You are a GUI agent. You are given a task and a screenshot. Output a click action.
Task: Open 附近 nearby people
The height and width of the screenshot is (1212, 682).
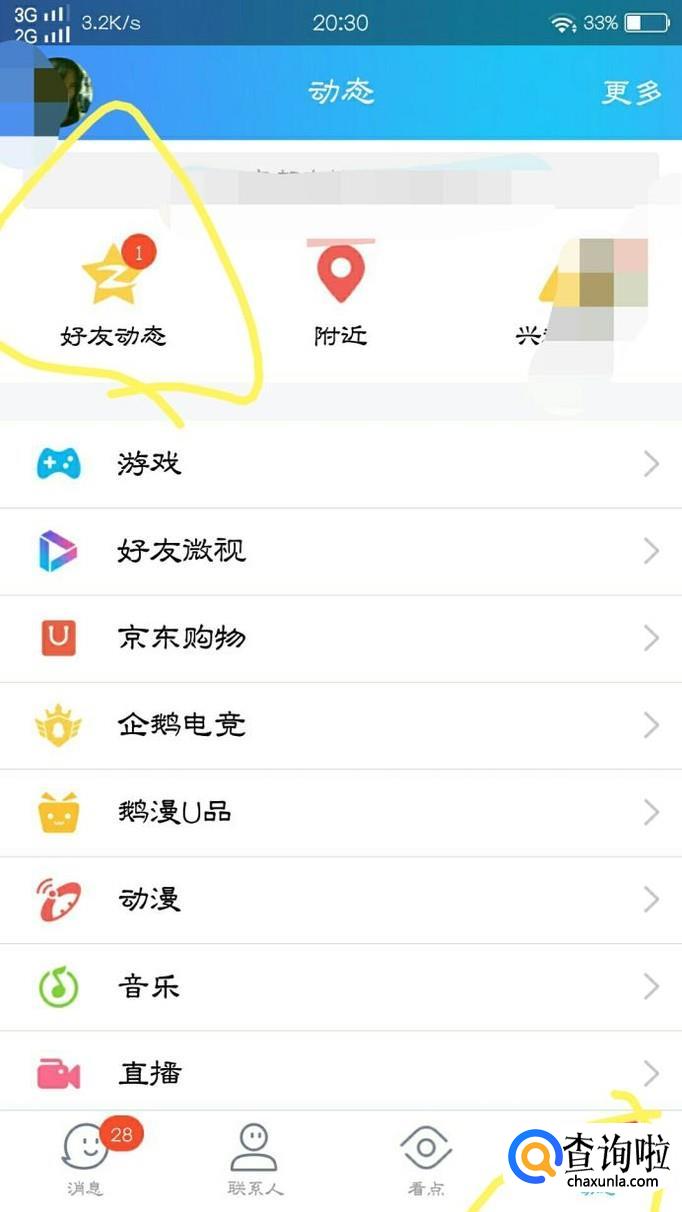pos(340,295)
